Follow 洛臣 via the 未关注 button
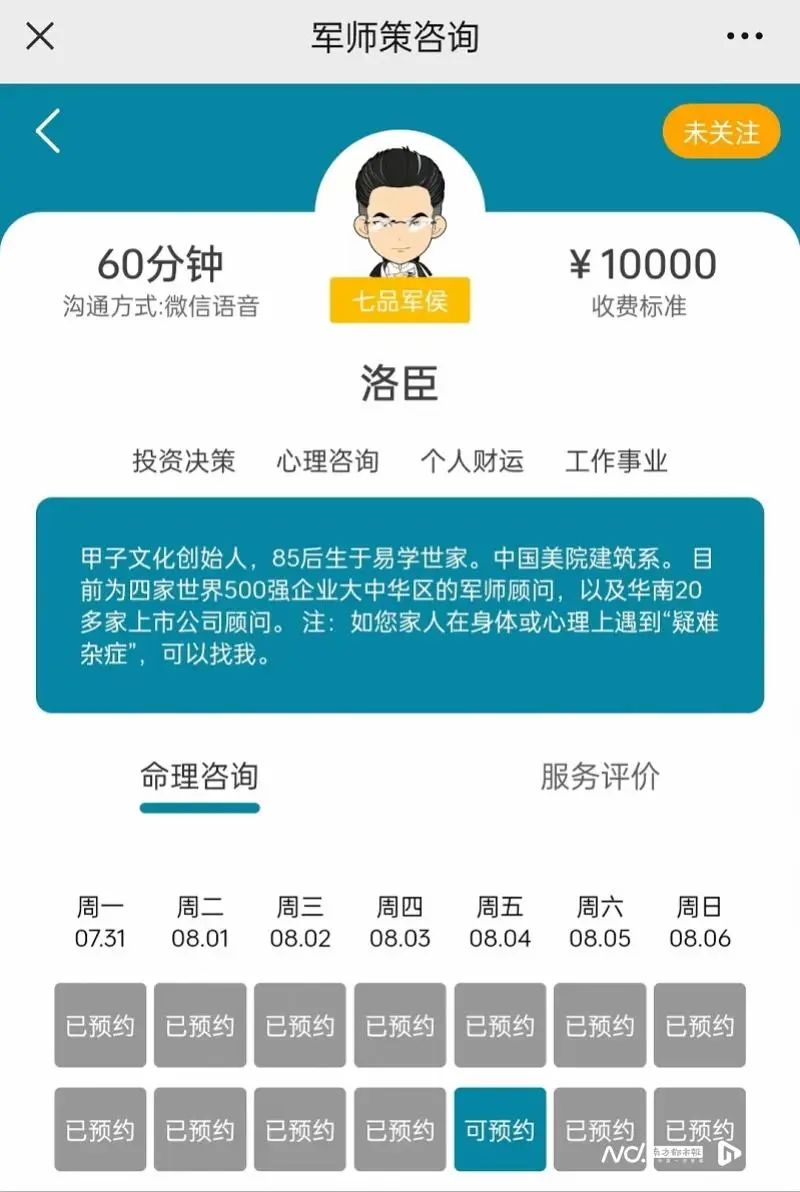Screen dimensions: 800x1192 coord(721,132)
